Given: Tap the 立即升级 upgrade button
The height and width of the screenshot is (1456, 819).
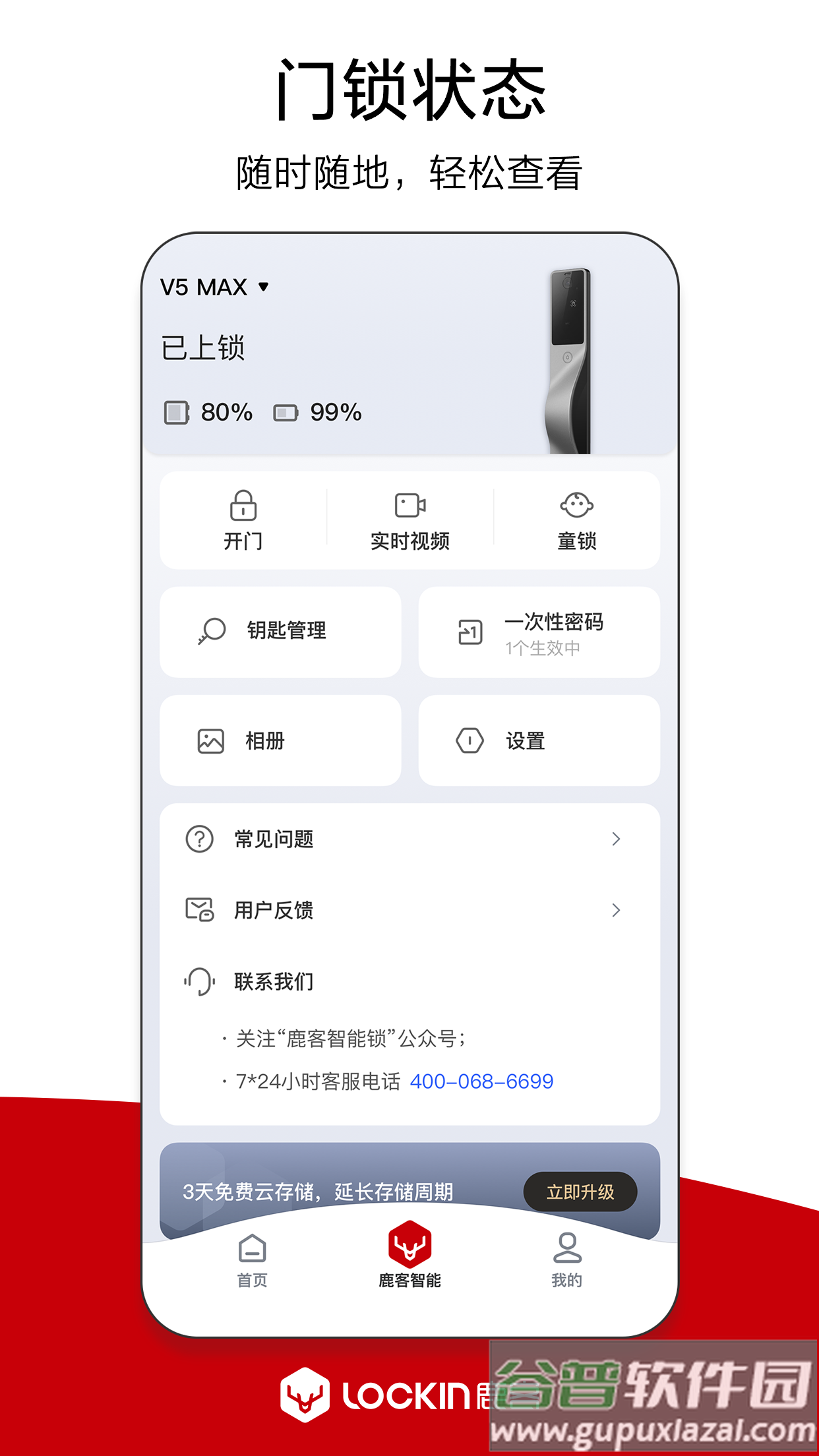Looking at the screenshot, I should pyautogui.click(x=580, y=1192).
